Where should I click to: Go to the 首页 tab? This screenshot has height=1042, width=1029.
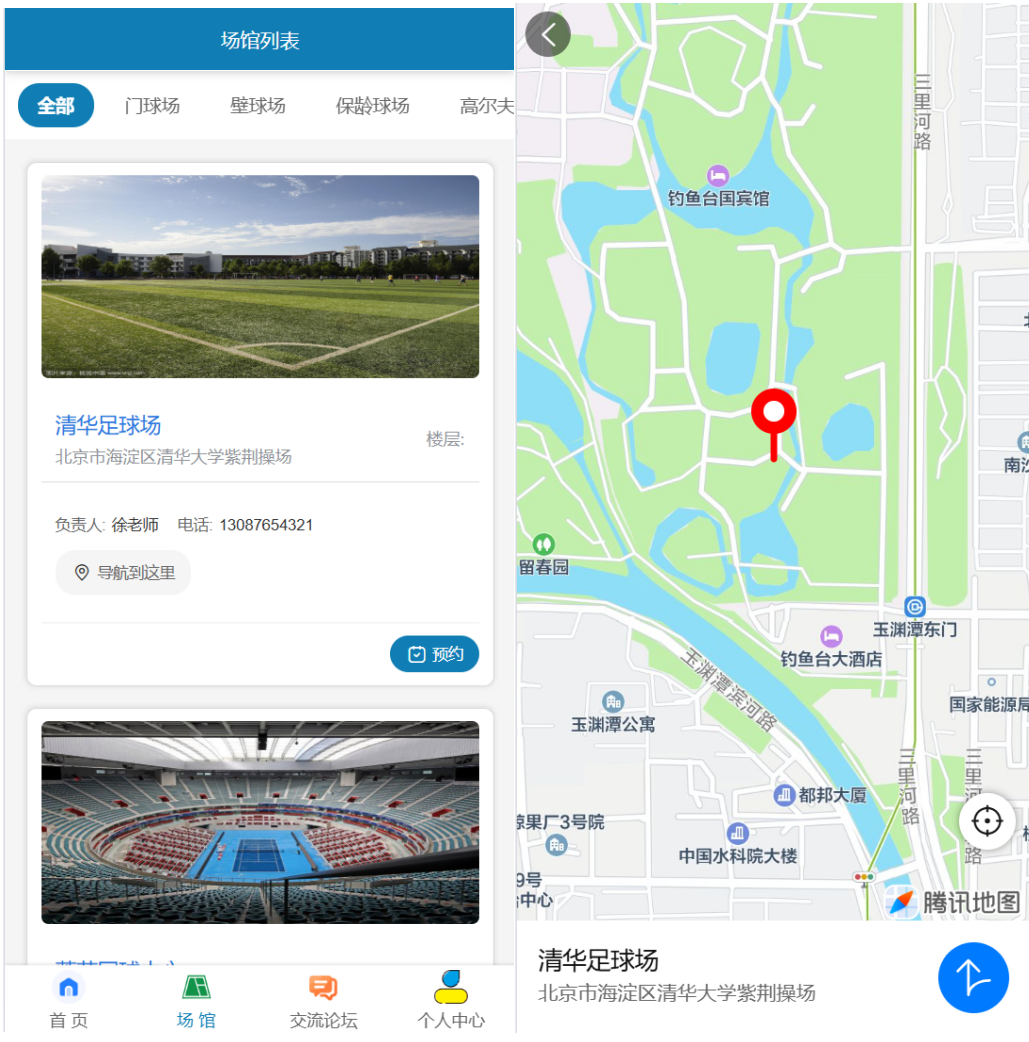pyautogui.click(x=68, y=1002)
